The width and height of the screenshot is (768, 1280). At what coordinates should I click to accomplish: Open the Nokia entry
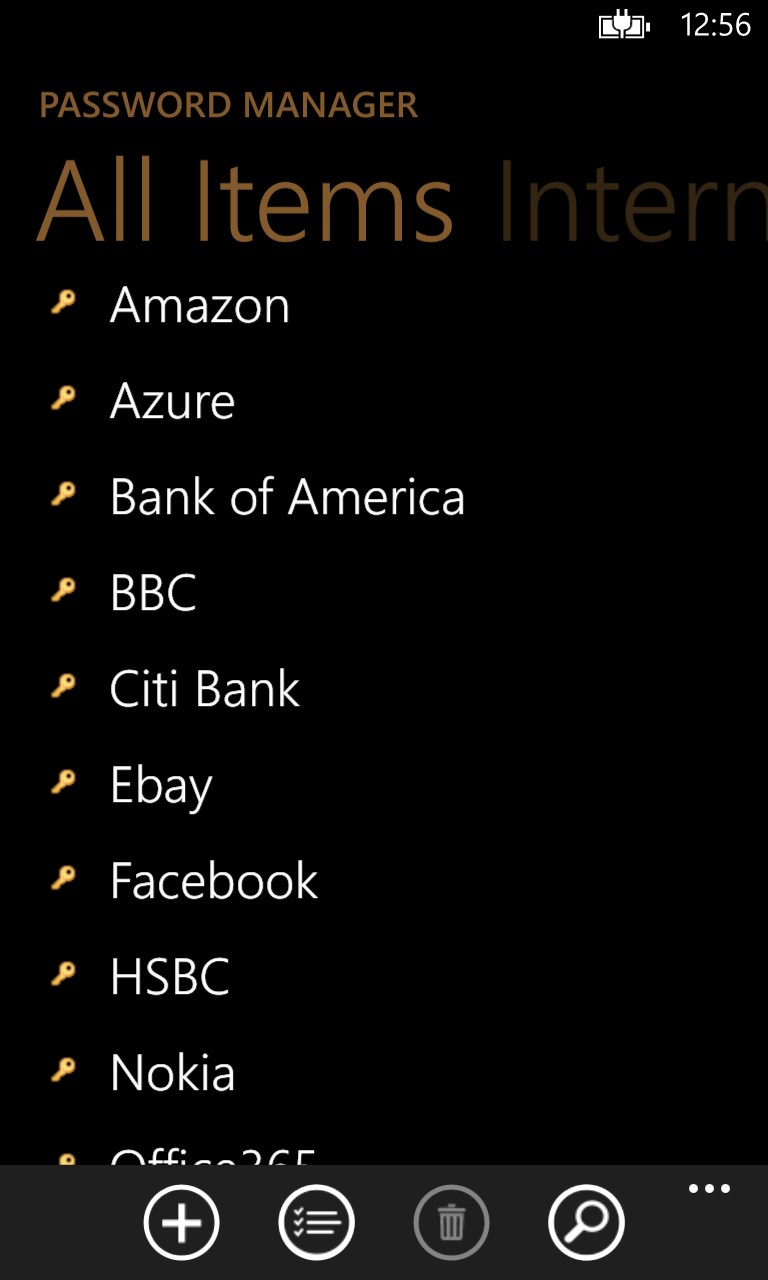point(172,1073)
